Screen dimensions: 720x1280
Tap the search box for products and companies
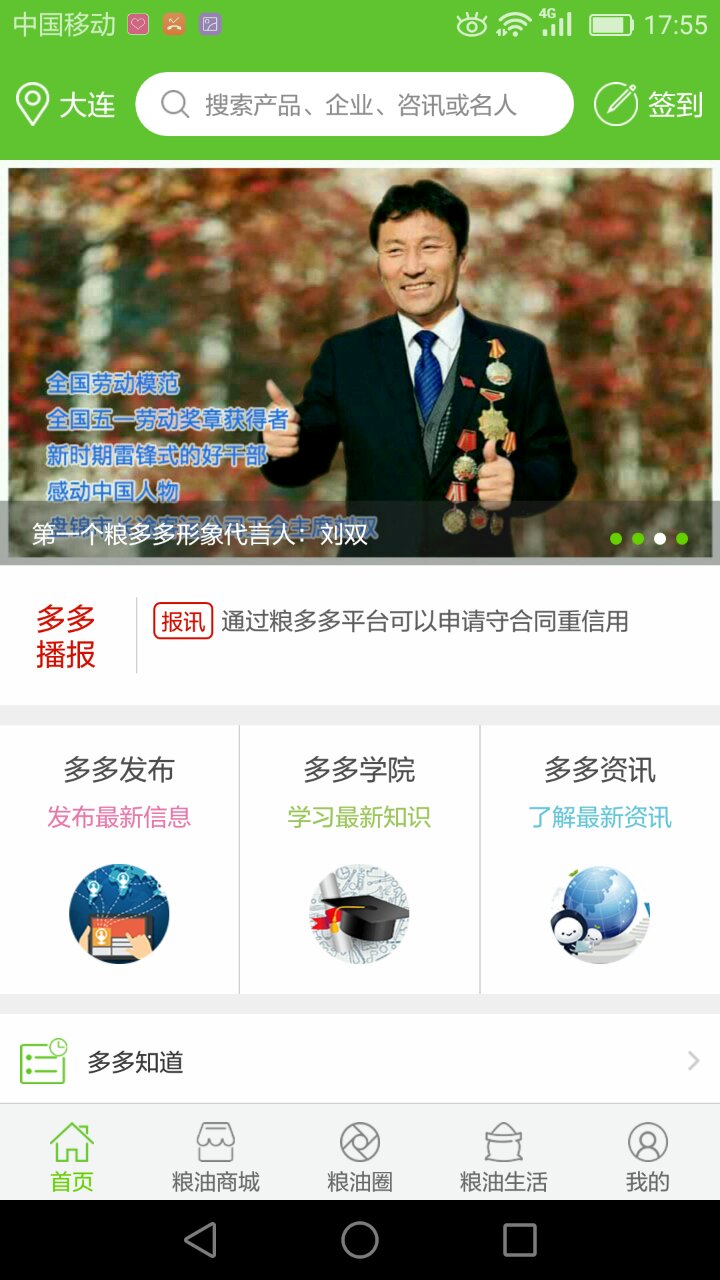pos(355,104)
